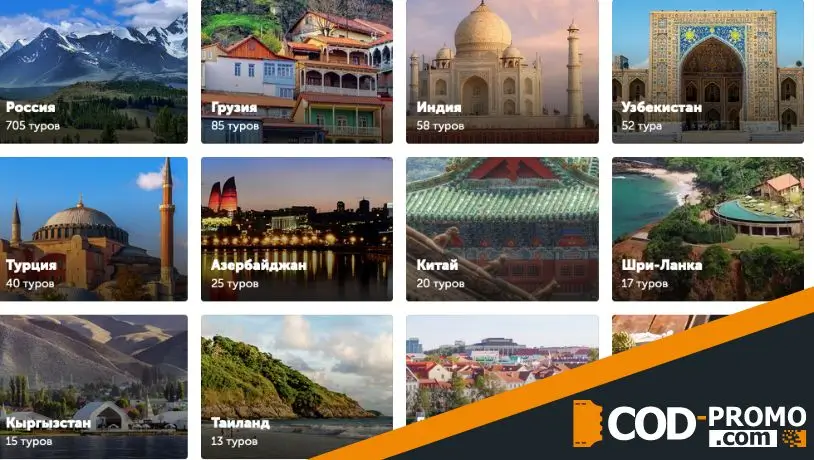Select the Грузия card with 85 tours
Screen dimensions: 814x460
tap(297, 72)
